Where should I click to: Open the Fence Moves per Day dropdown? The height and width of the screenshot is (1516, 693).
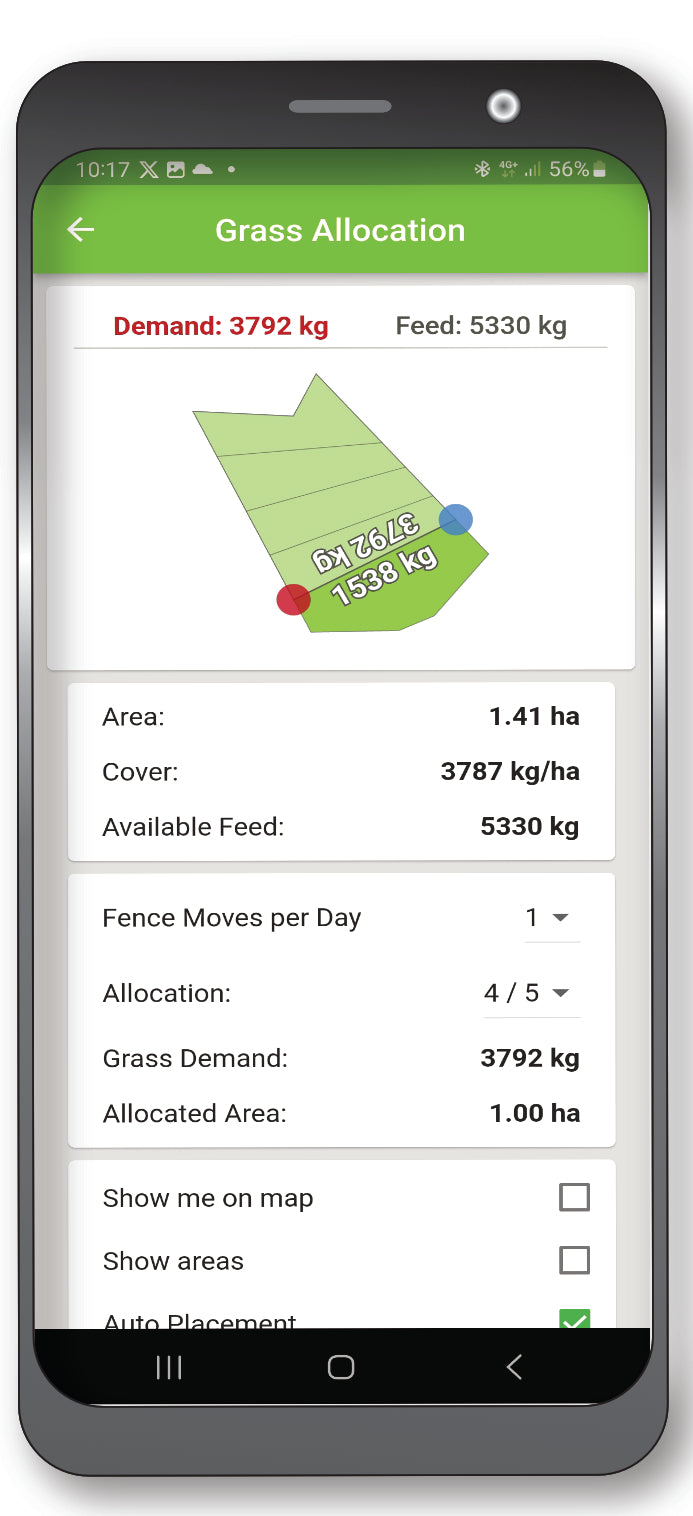tap(549, 918)
